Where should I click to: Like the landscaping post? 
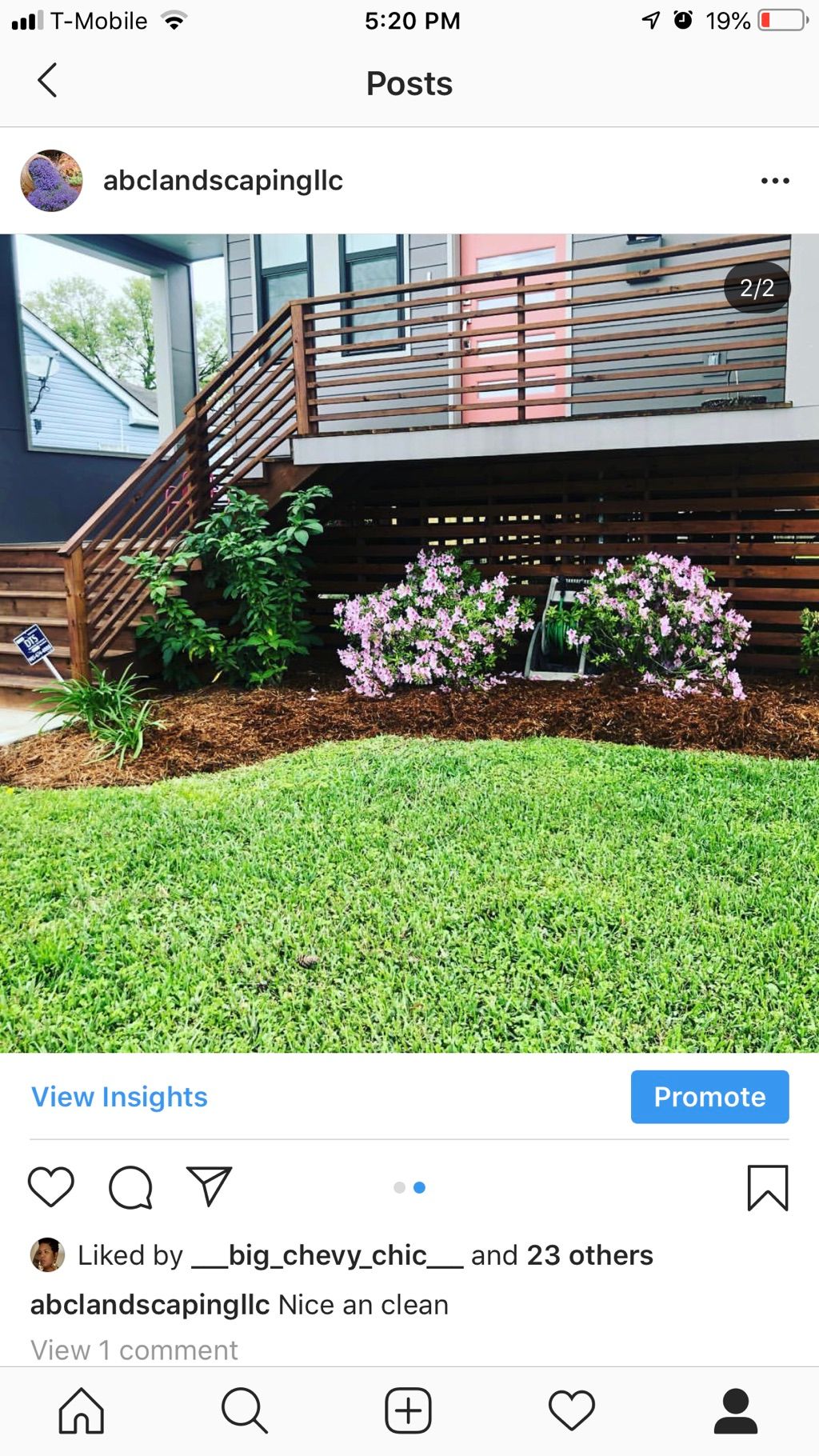51,1186
